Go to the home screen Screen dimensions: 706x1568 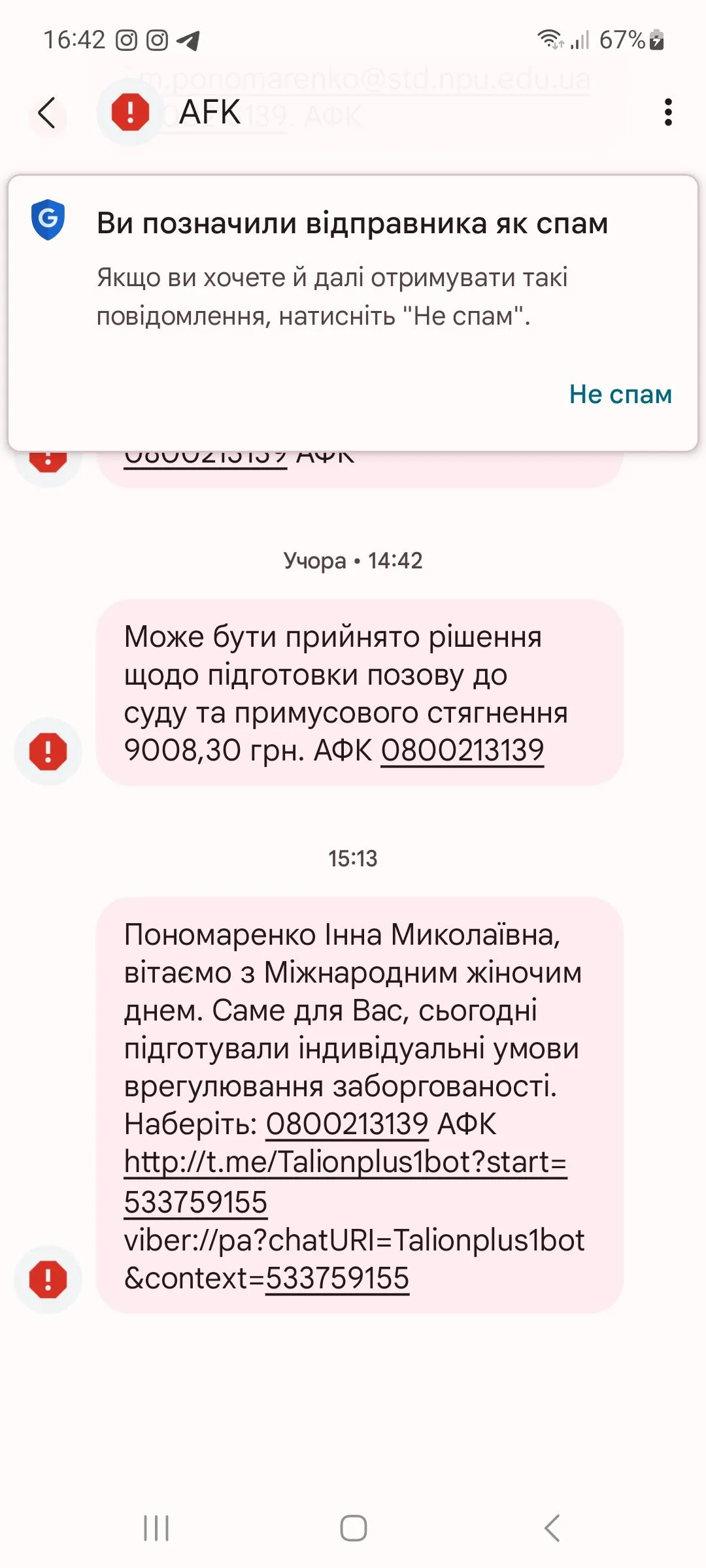(353, 1528)
